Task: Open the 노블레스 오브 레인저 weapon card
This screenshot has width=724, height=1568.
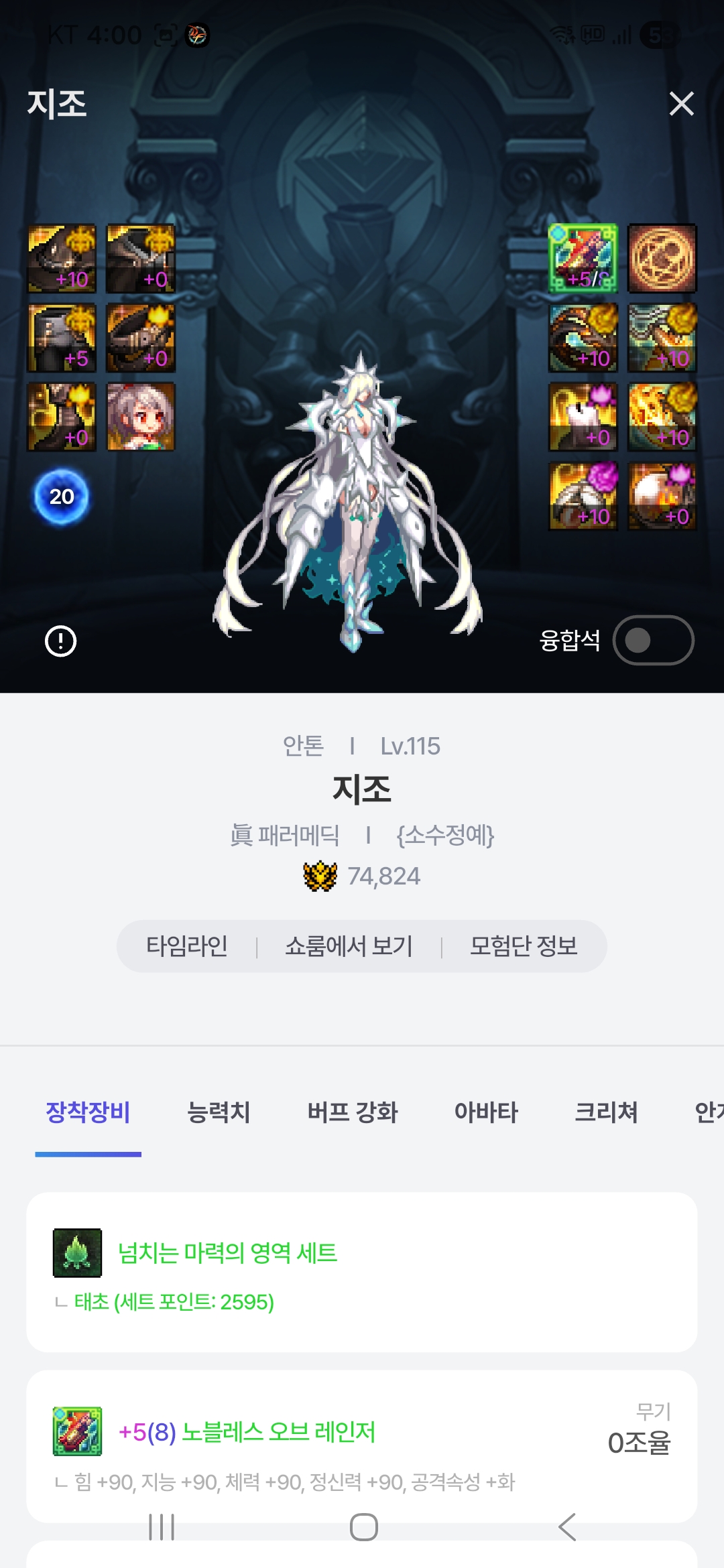Action: click(361, 1445)
